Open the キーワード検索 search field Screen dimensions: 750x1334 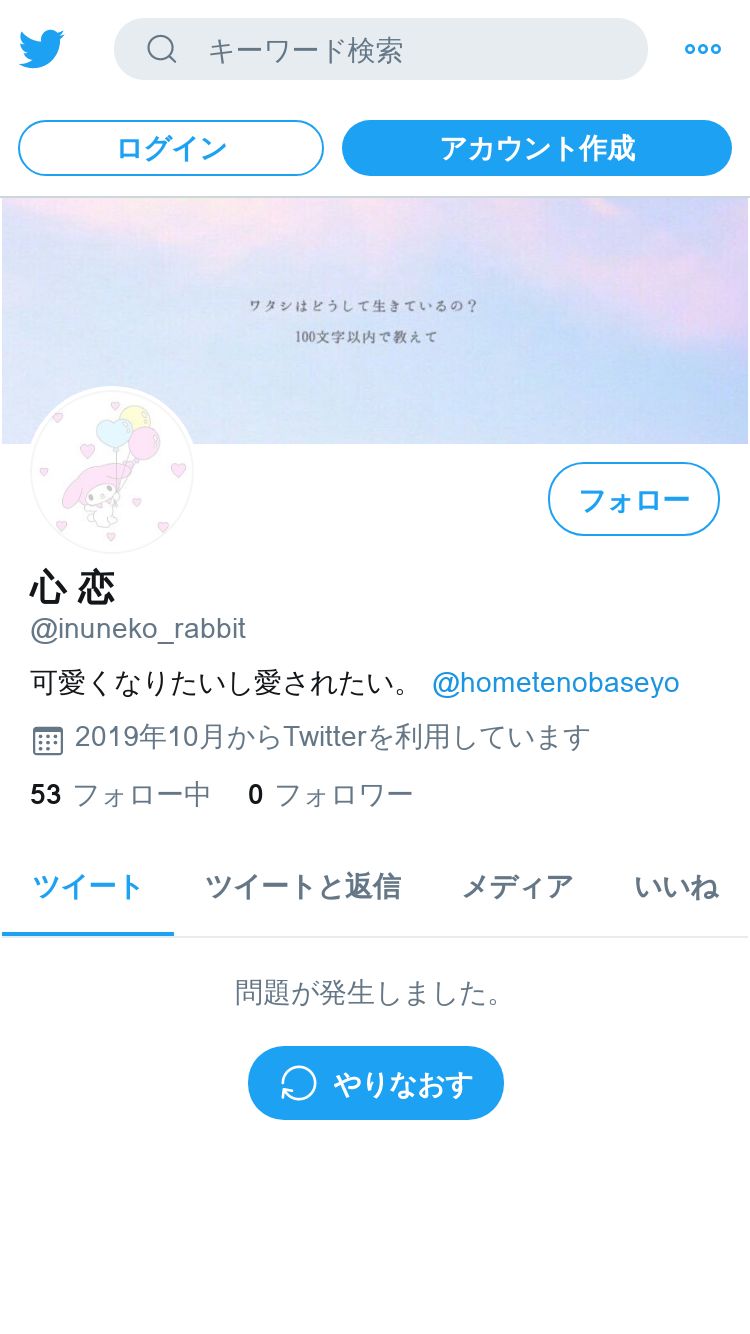[381, 49]
